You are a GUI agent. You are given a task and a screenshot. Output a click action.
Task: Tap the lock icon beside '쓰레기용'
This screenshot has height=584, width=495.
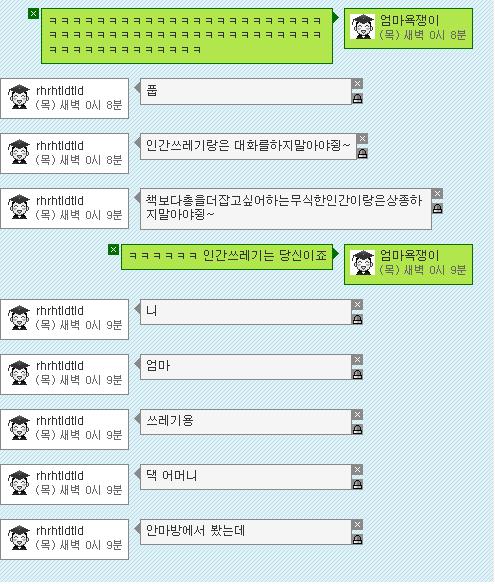358,429
